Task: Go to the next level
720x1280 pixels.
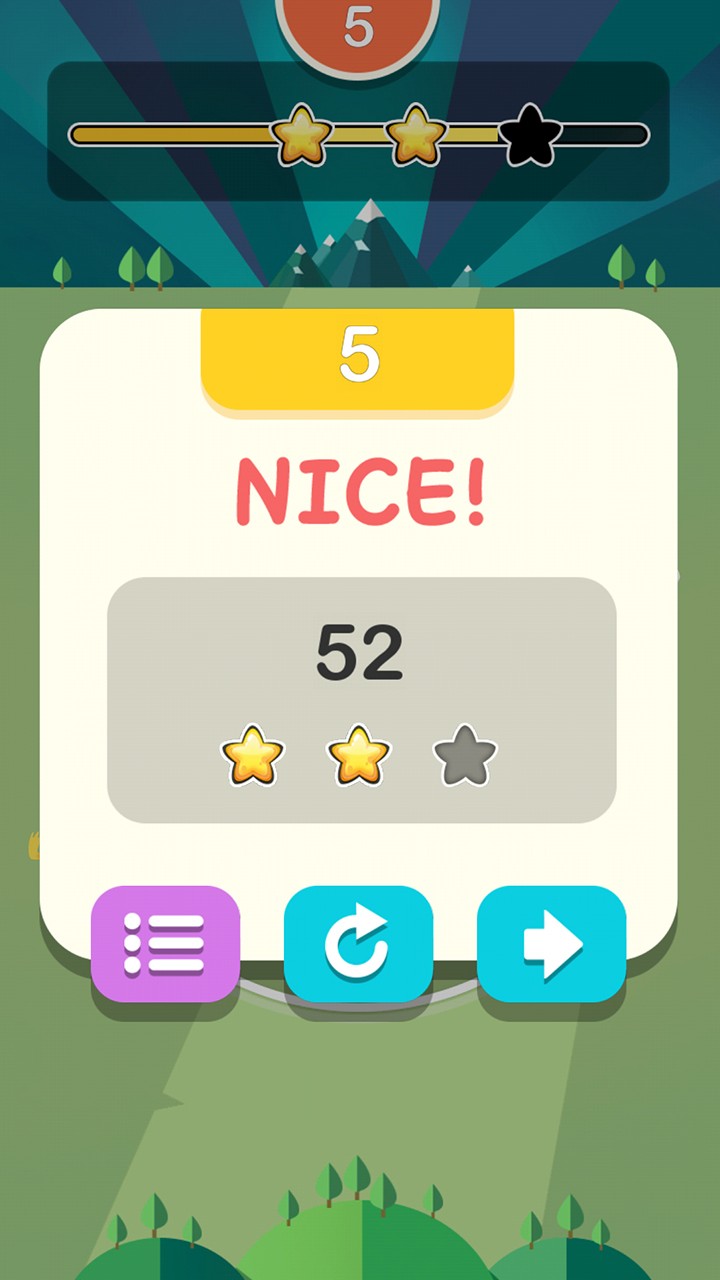Action: (x=551, y=943)
